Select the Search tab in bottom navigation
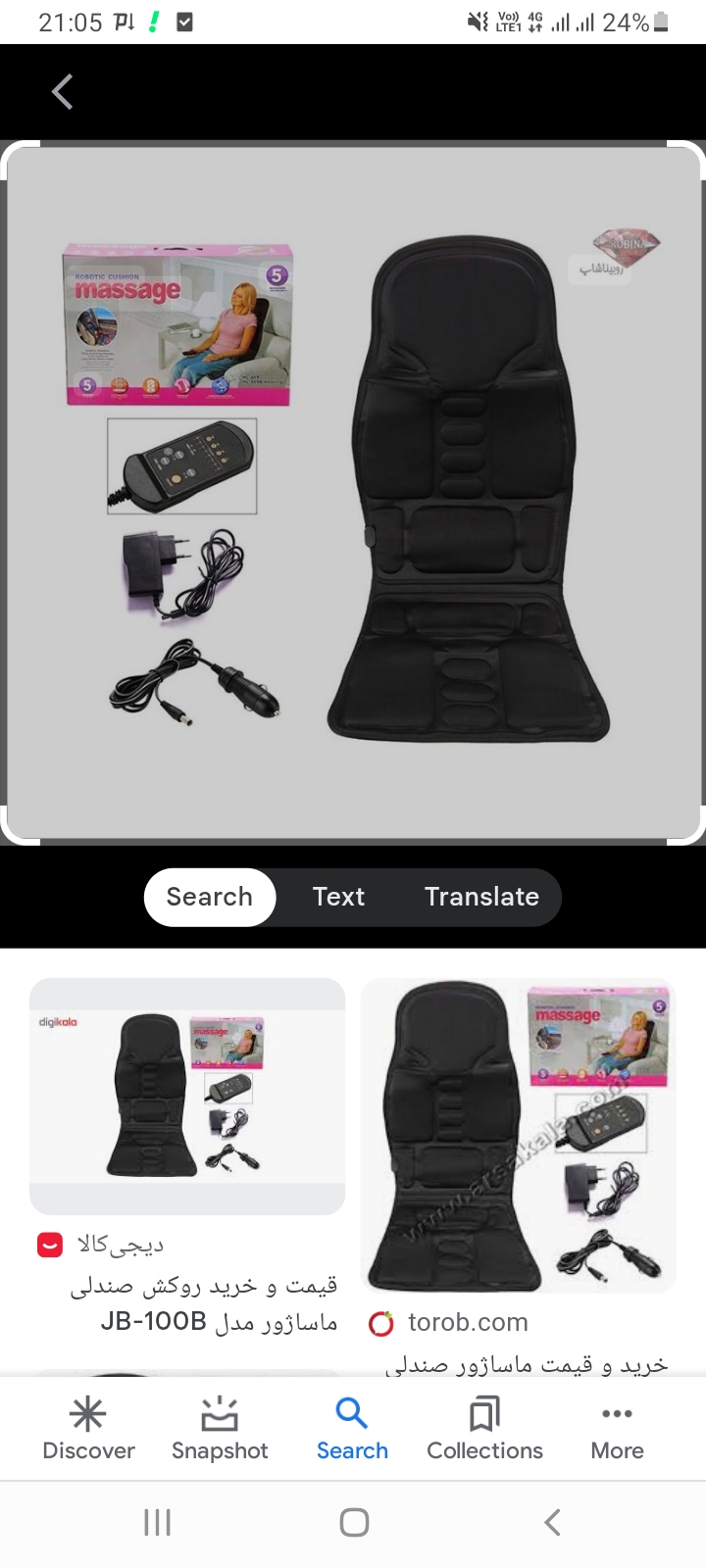The height and width of the screenshot is (1568, 706). point(352,1429)
